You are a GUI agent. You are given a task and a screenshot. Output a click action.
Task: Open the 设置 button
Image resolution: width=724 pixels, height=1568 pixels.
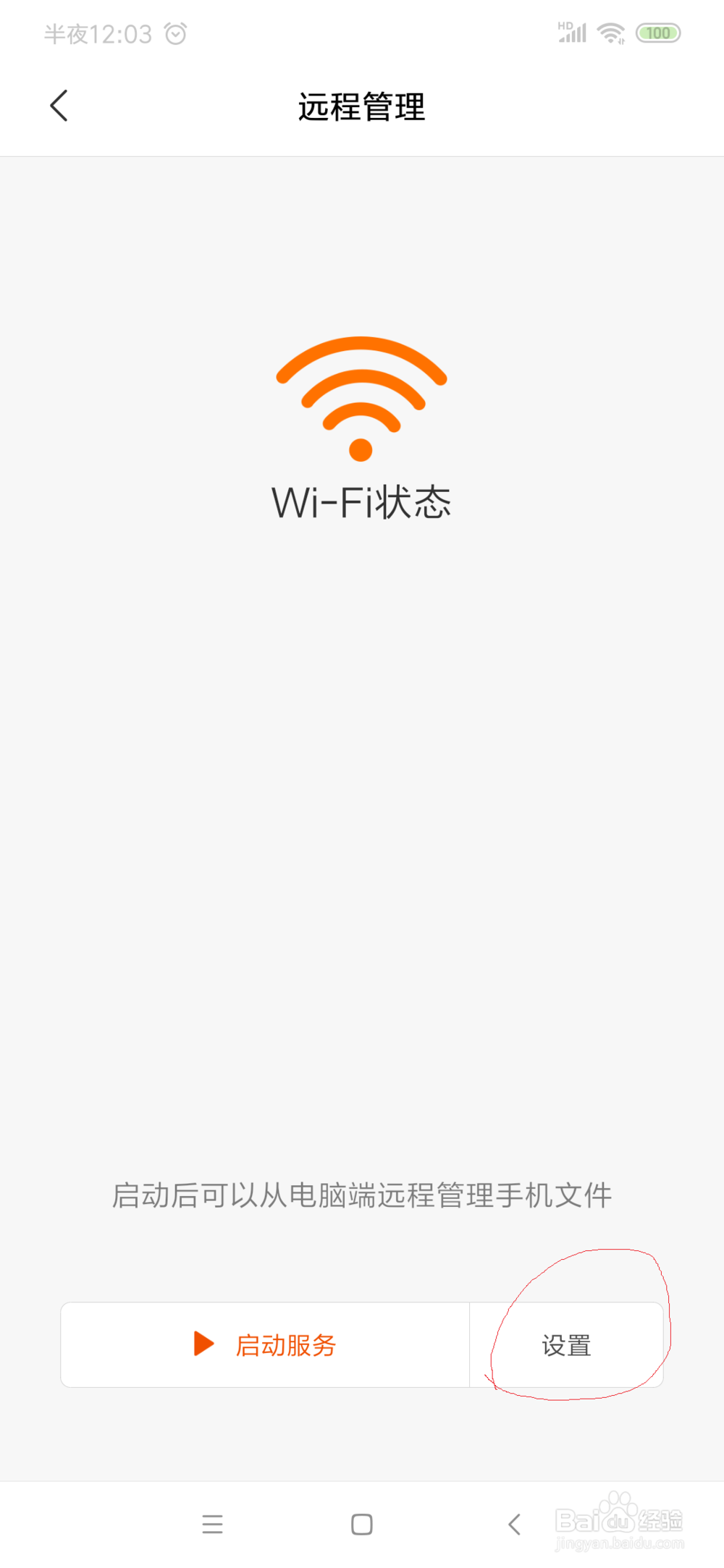coord(566,1344)
